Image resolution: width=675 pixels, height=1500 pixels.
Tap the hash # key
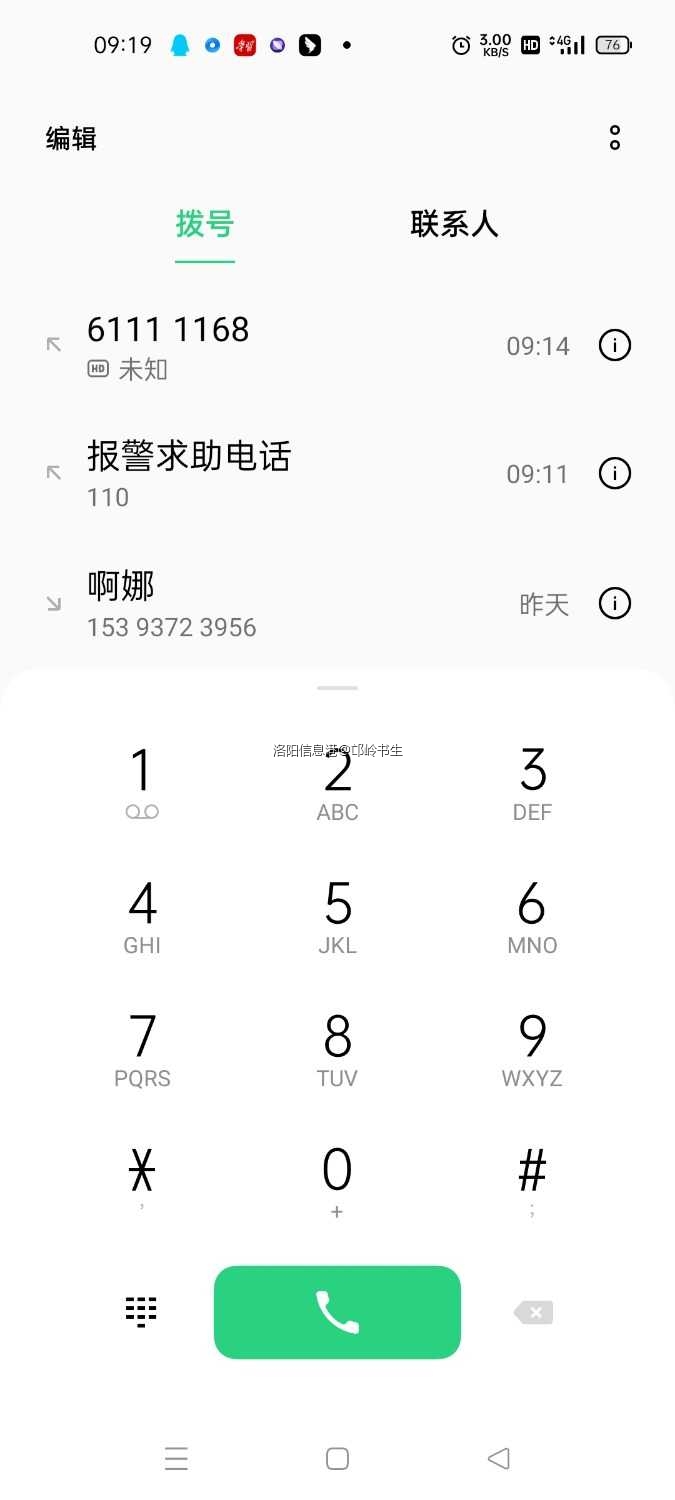click(532, 1178)
